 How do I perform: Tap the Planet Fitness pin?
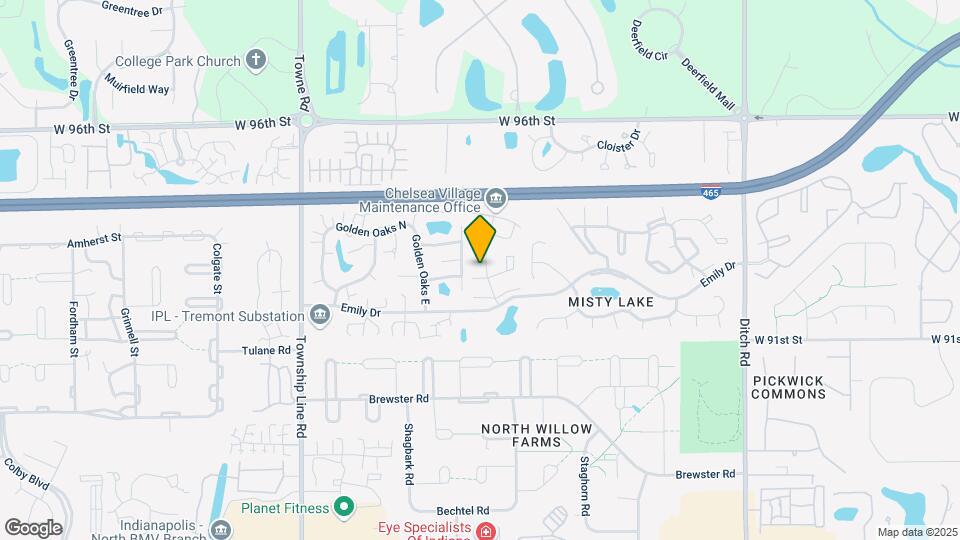344,508
